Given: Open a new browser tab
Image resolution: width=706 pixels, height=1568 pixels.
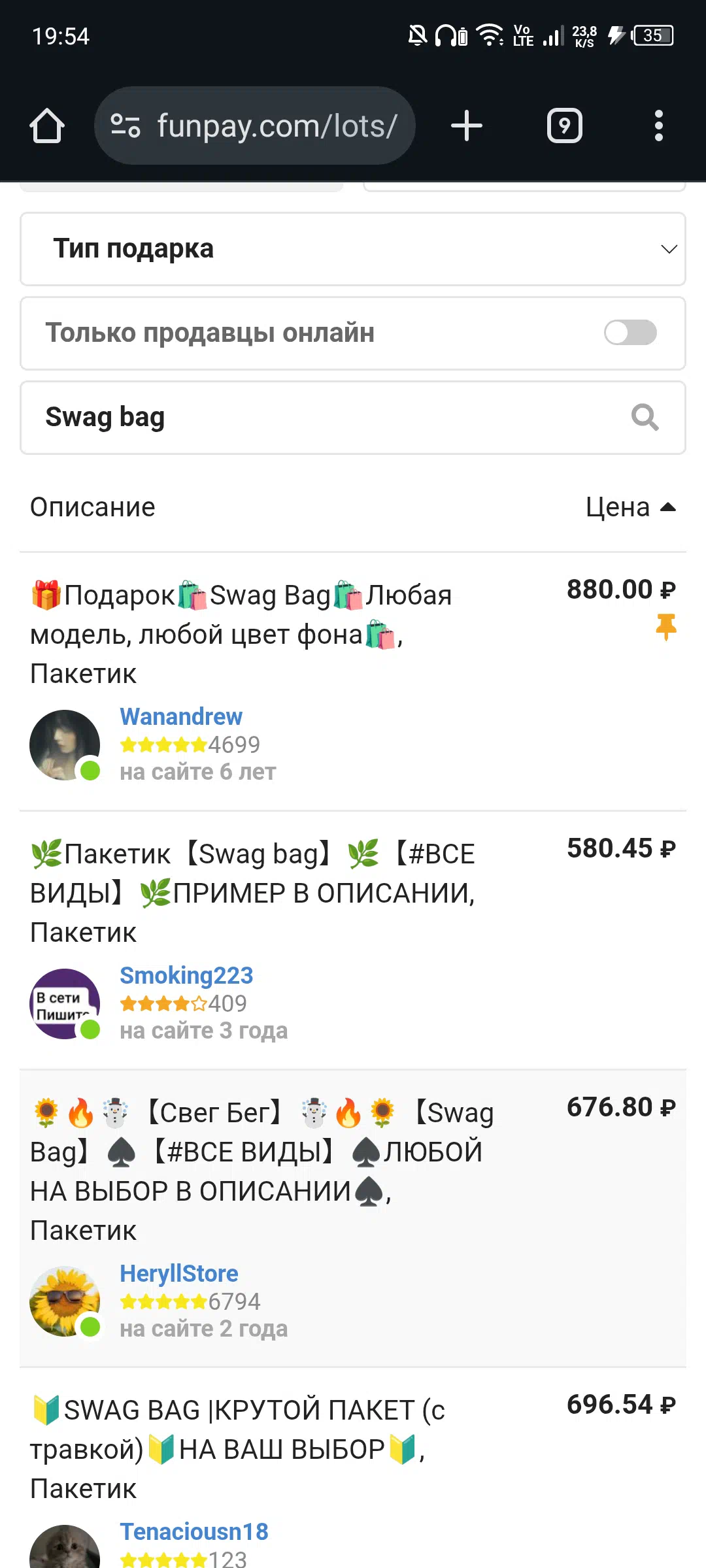Looking at the screenshot, I should [x=467, y=125].
